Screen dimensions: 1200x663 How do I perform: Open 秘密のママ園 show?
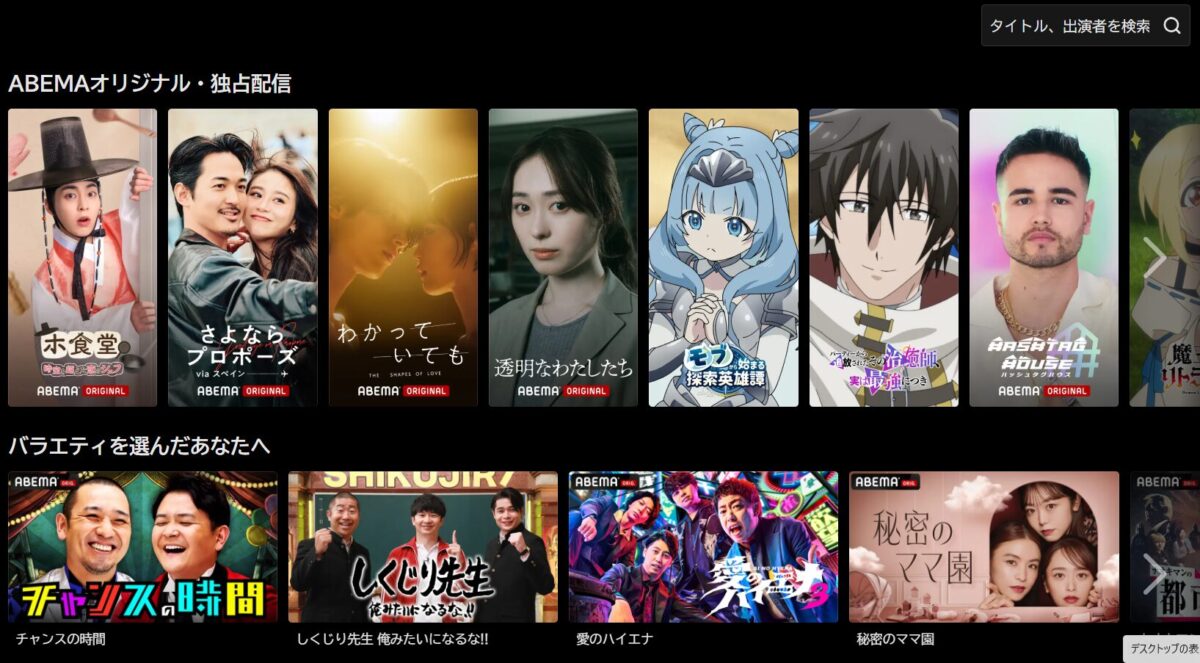[983, 547]
